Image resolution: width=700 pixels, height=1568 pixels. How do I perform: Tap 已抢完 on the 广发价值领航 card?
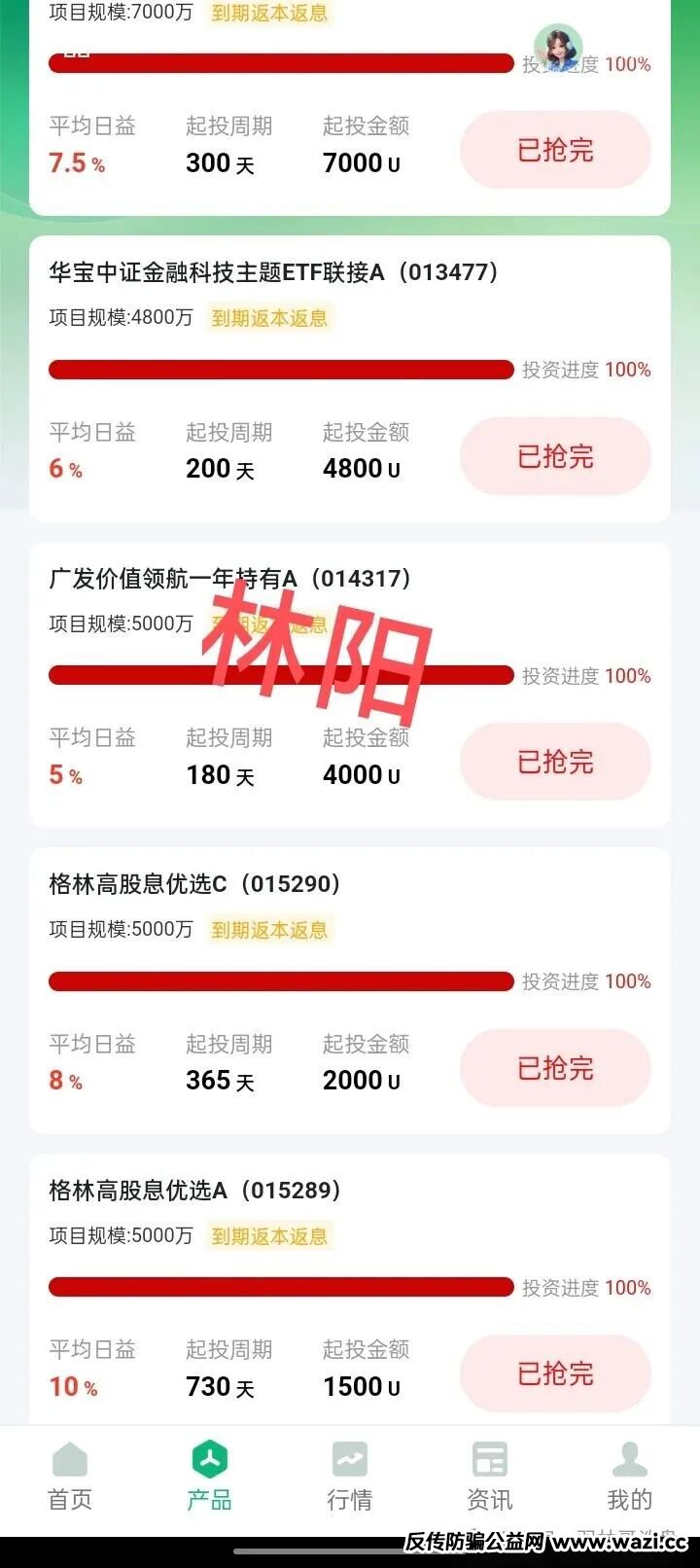tap(555, 762)
